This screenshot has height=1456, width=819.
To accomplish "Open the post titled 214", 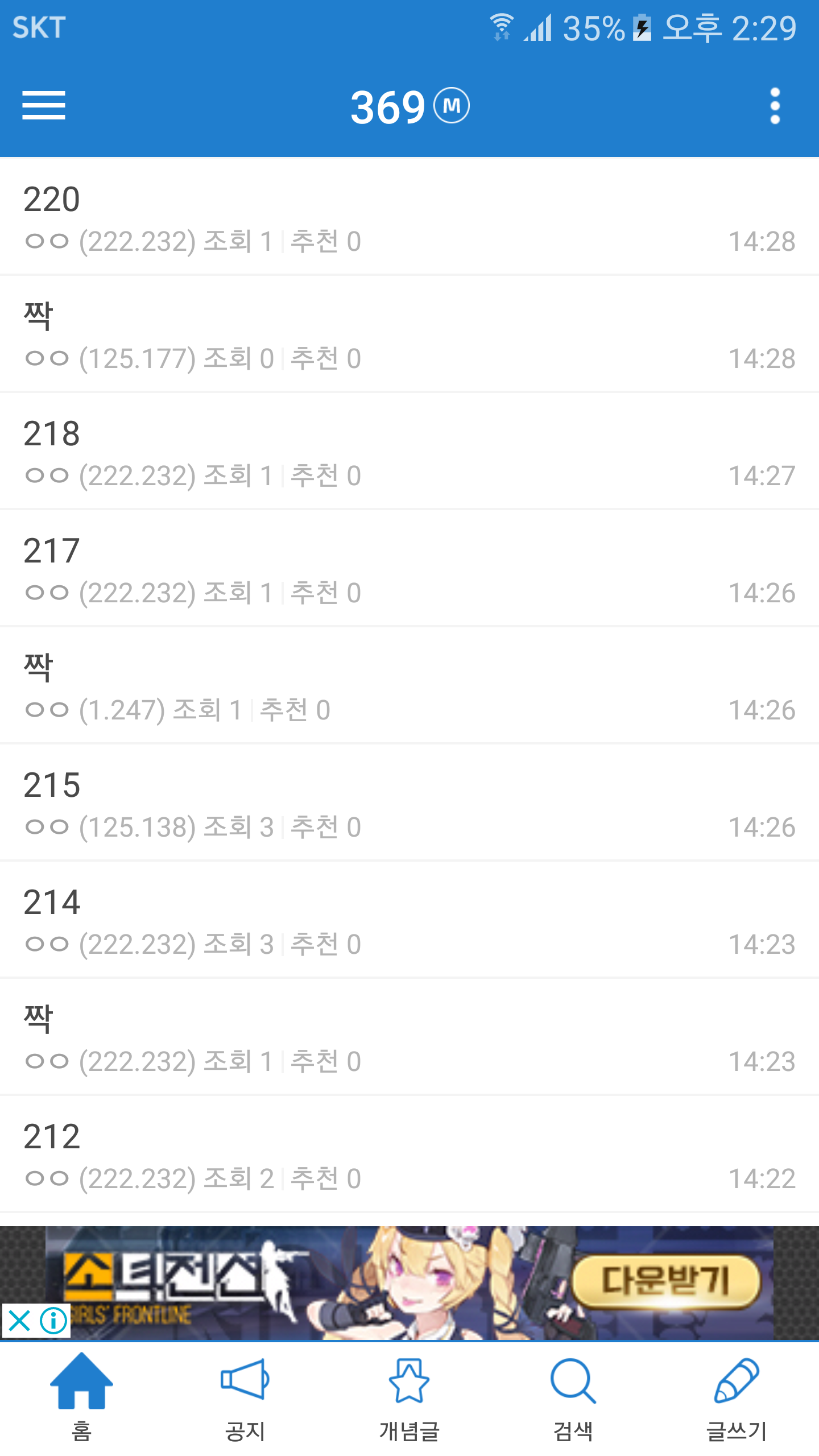I will tap(409, 920).
